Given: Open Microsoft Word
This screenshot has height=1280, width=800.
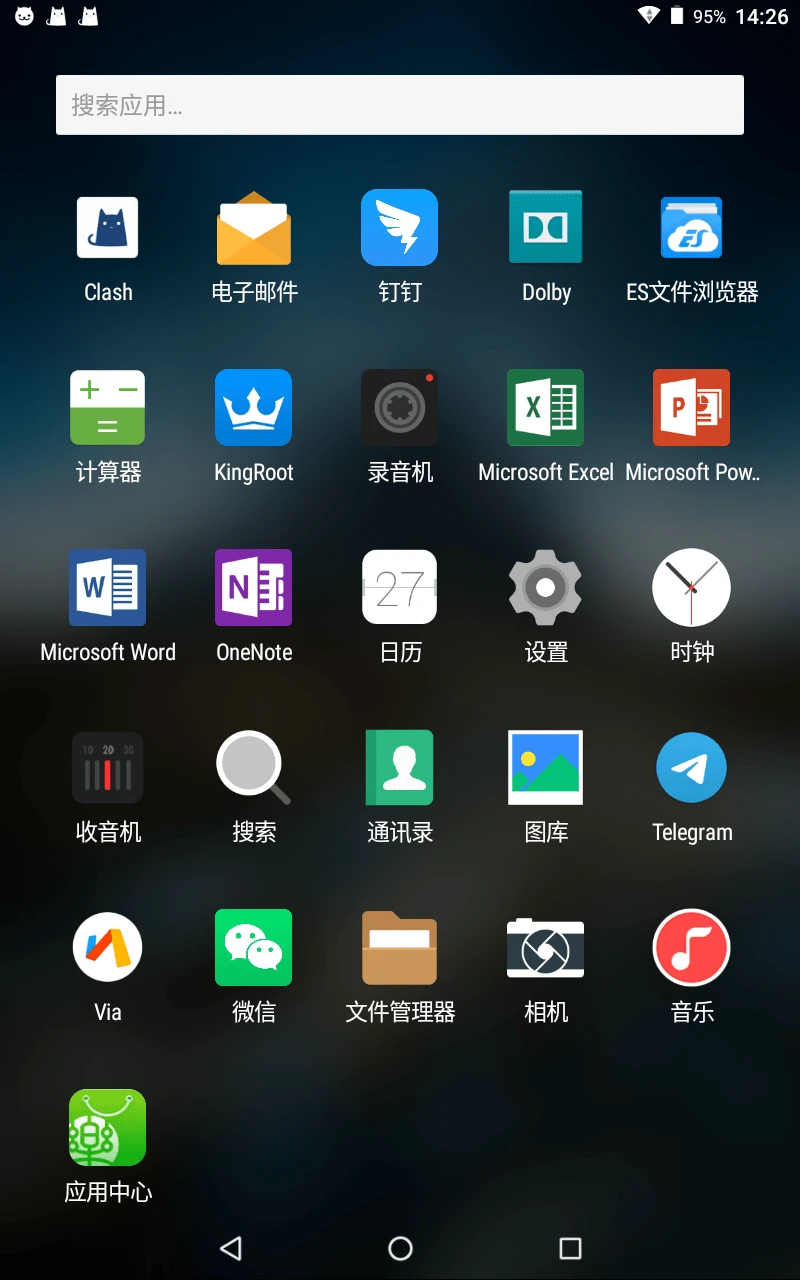Looking at the screenshot, I should (108, 588).
